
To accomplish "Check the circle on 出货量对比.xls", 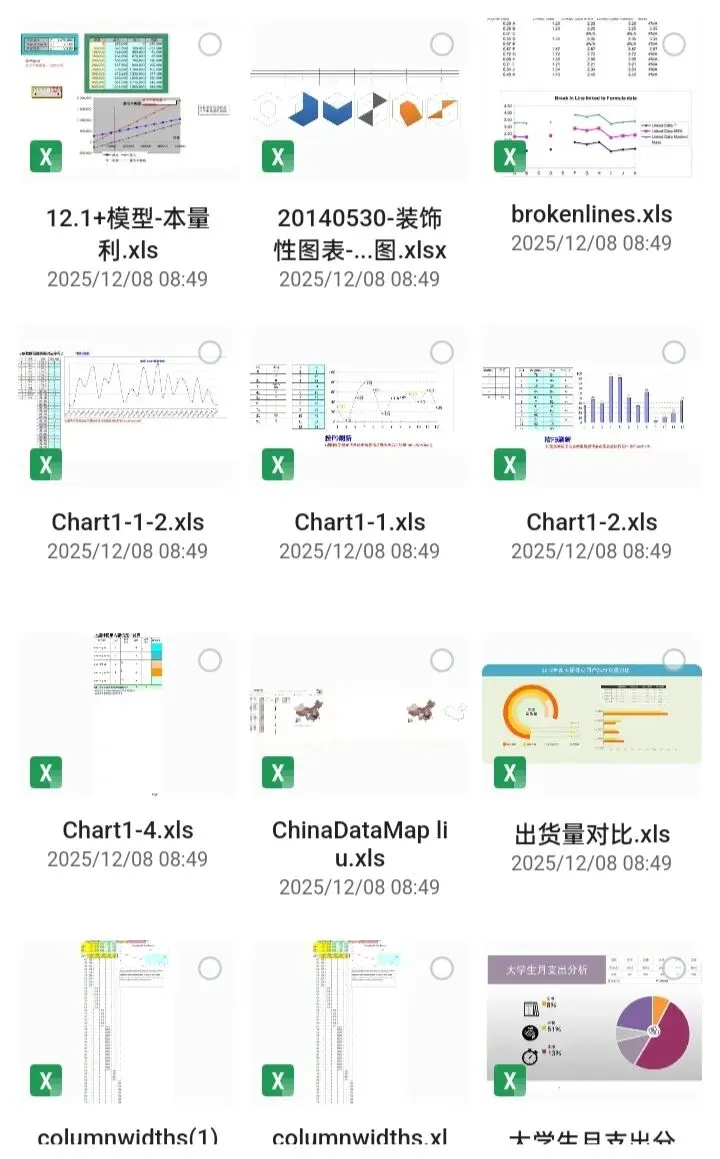I will click(x=674, y=660).
